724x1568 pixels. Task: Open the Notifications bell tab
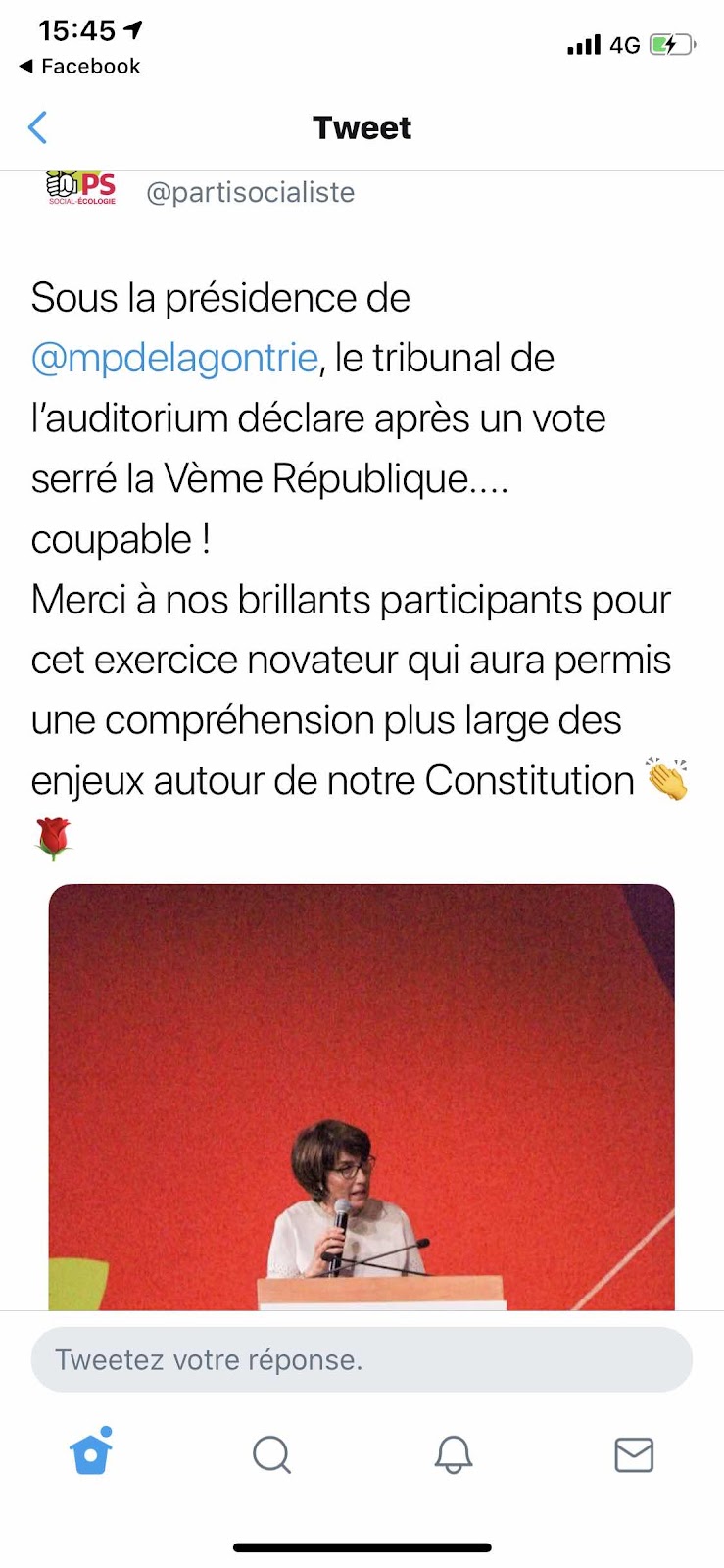[453, 1454]
